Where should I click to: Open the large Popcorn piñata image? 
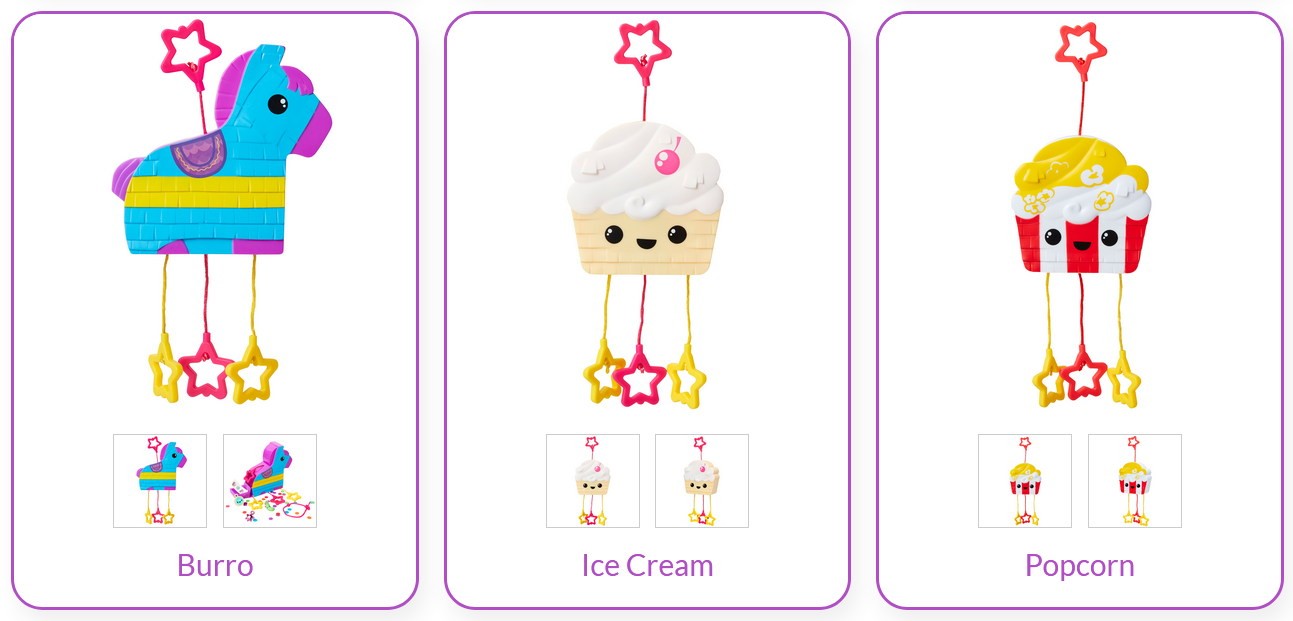click(x=1080, y=210)
